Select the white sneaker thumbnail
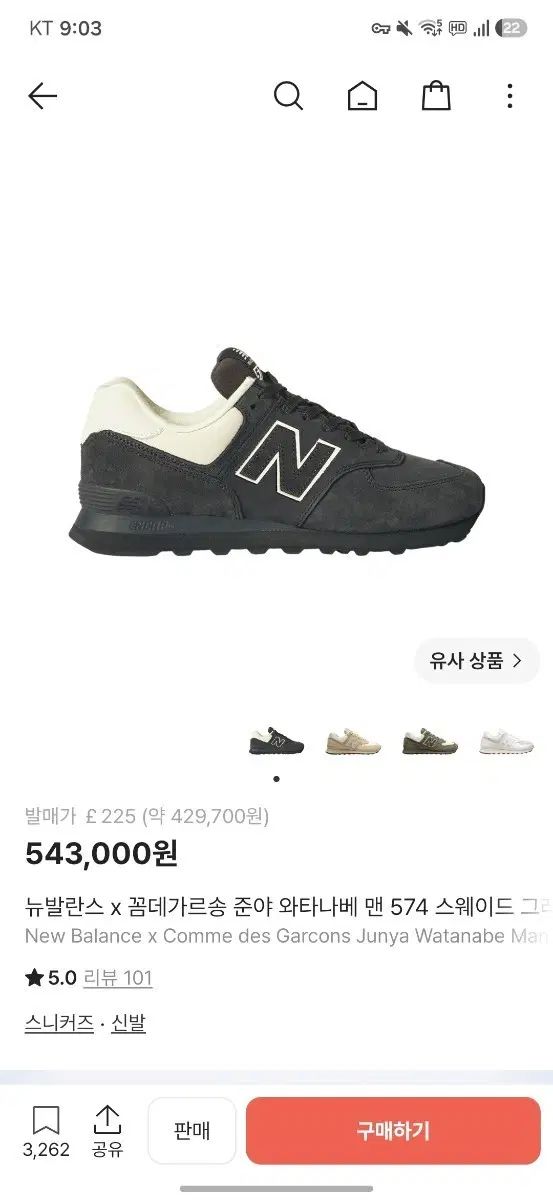Screen dimensions: 553x1200 (x=507, y=742)
